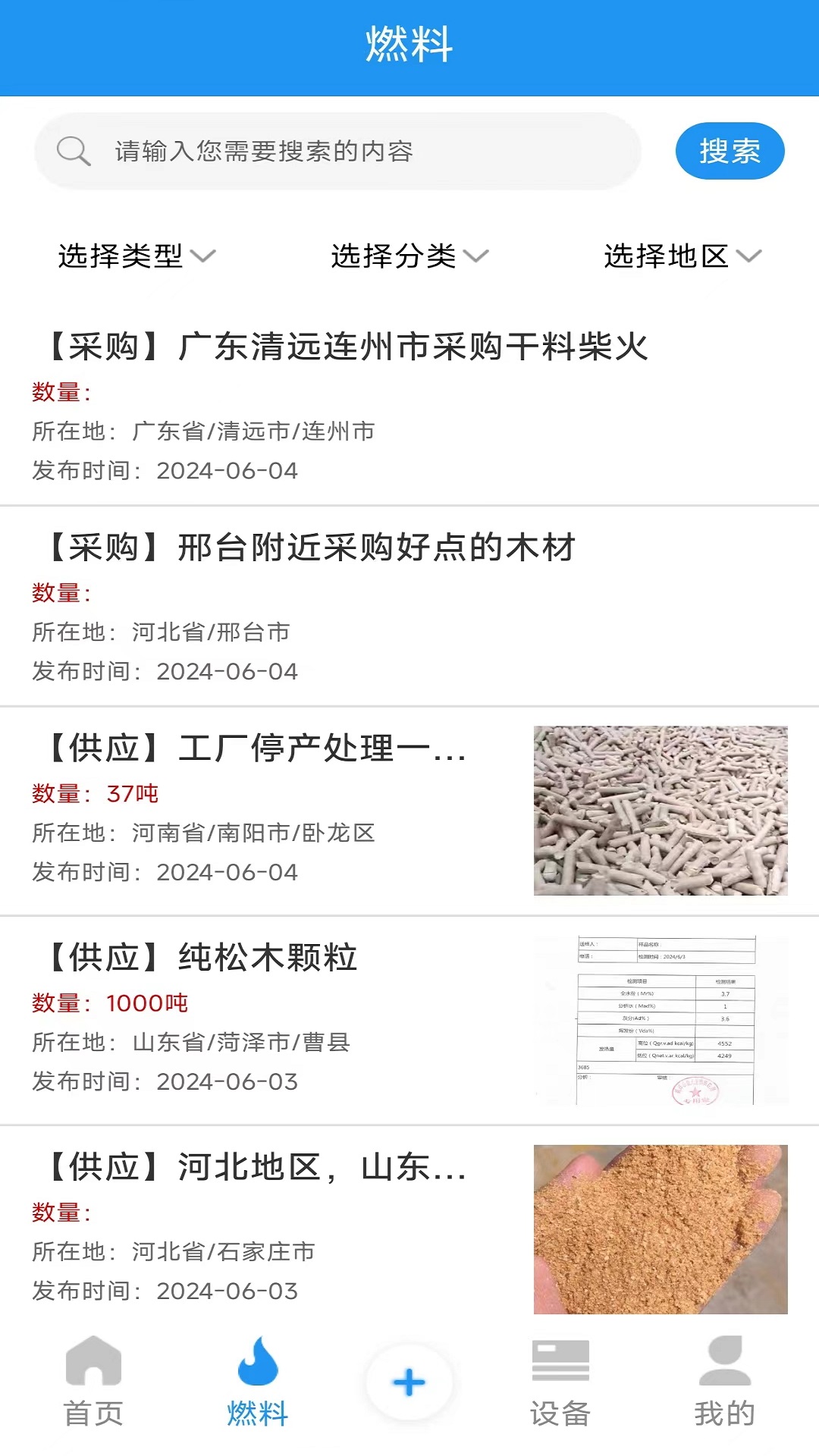Switch to the 设备 tab

coord(560,1382)
